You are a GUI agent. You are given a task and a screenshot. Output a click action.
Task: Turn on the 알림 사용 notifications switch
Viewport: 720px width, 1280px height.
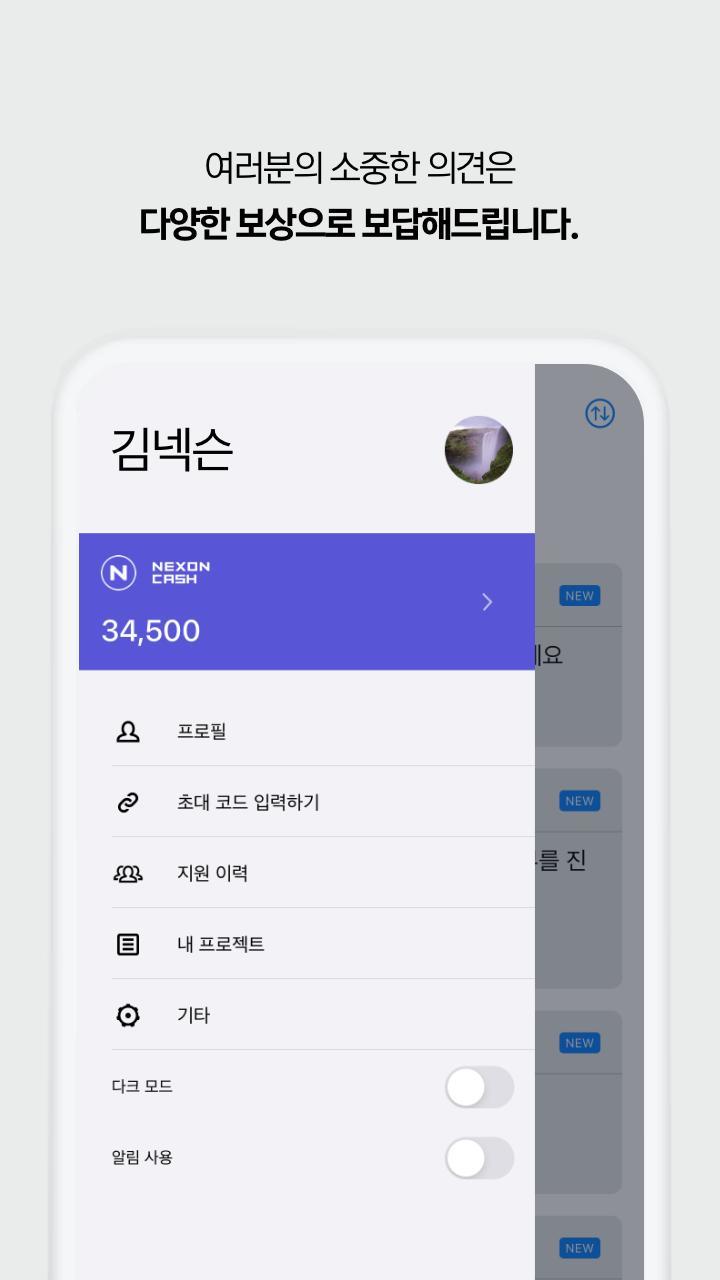pyautogui.click(x=480, y=1158)
